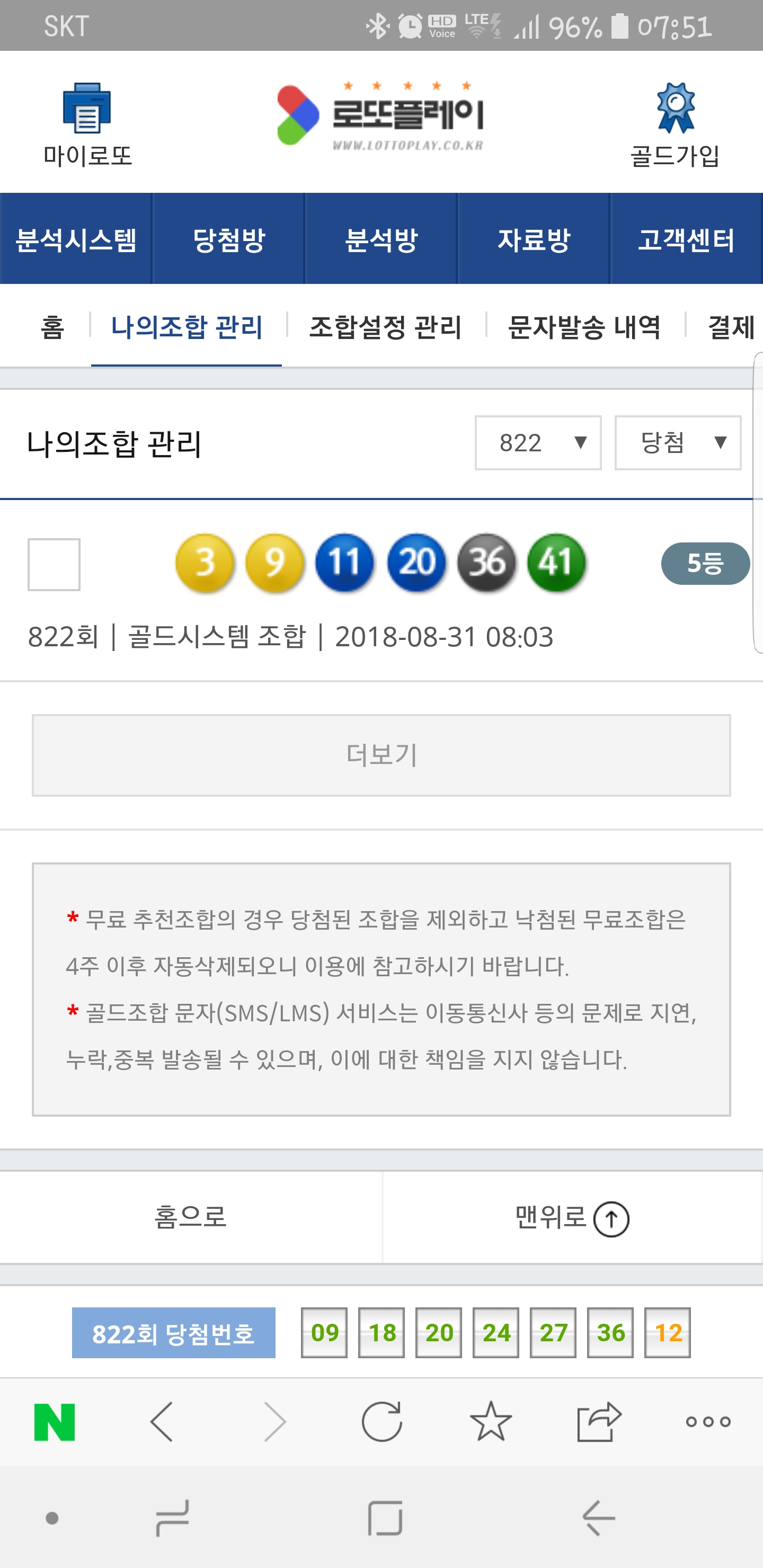Open the 자료방 menu
Viewport: 763px width, 1568px height.
coord(534,239)
